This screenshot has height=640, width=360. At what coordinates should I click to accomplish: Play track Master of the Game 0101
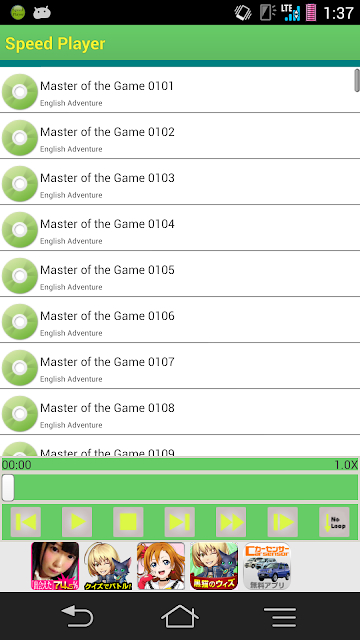coord(180,90)
